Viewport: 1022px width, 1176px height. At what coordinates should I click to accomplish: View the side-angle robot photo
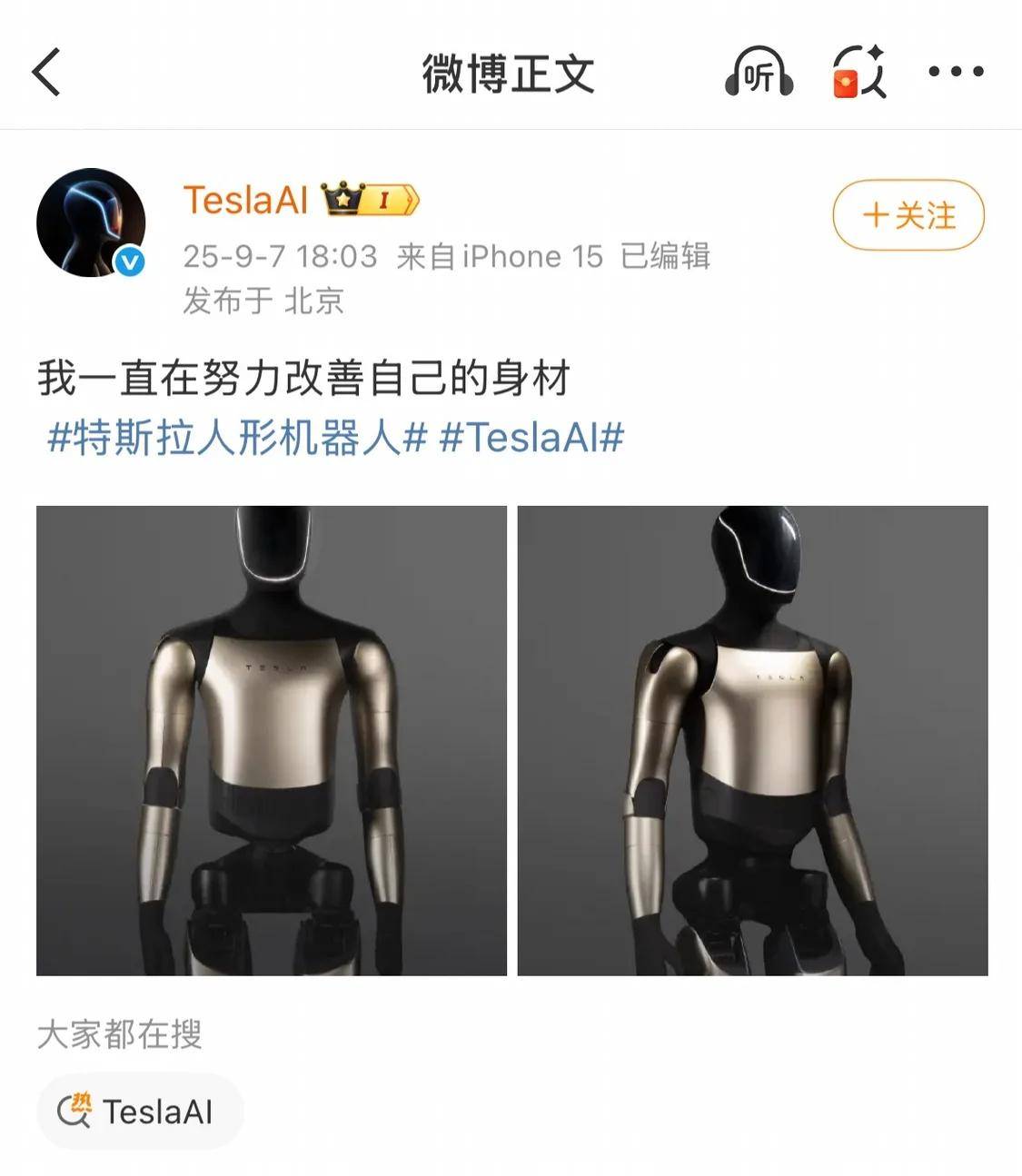pyautogui.click(x=752, y=740)
